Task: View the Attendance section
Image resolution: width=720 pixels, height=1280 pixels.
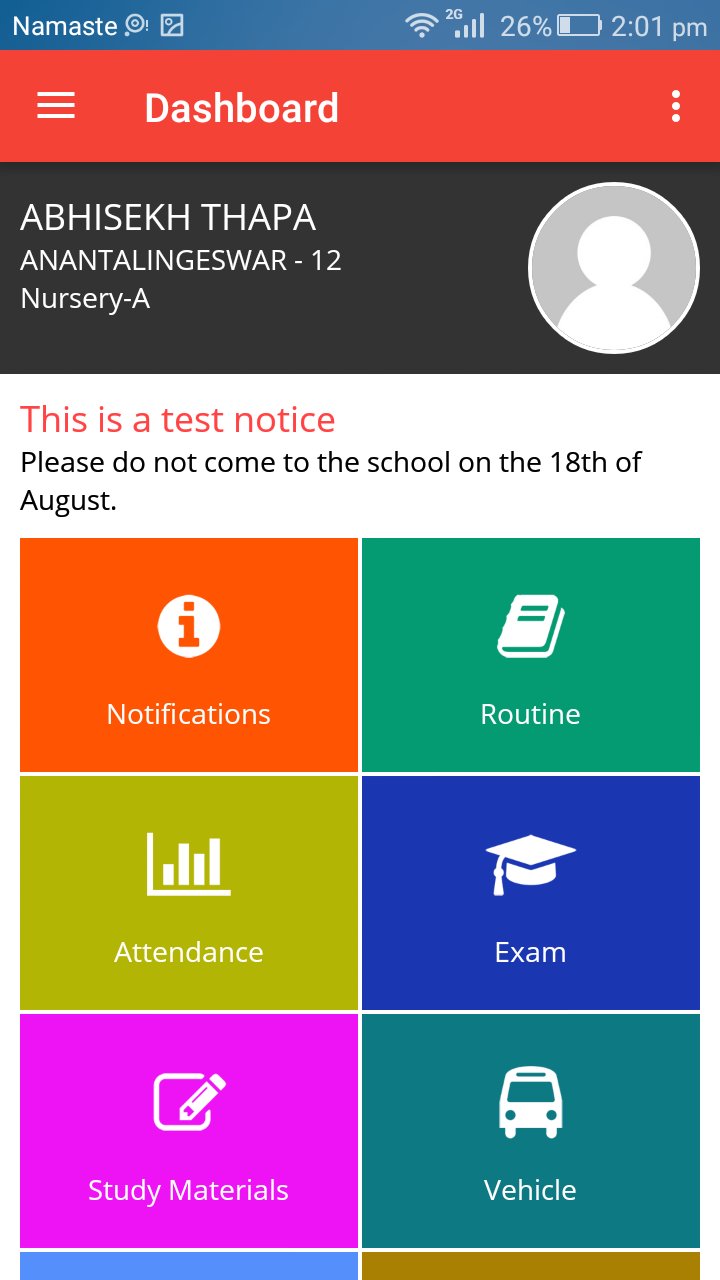Action: click(x=188, y=892)
